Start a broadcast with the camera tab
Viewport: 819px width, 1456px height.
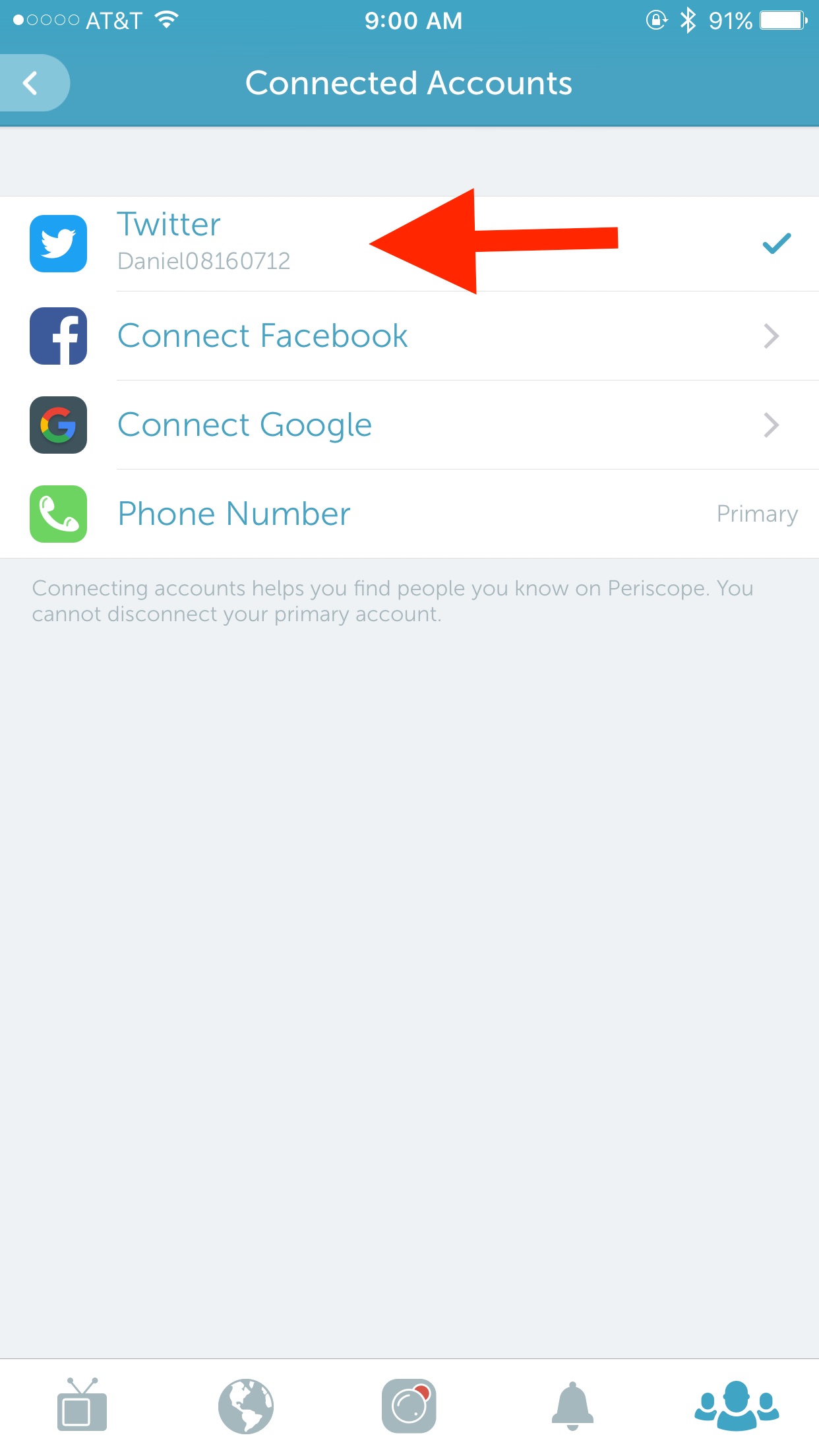pos(409,1406)
